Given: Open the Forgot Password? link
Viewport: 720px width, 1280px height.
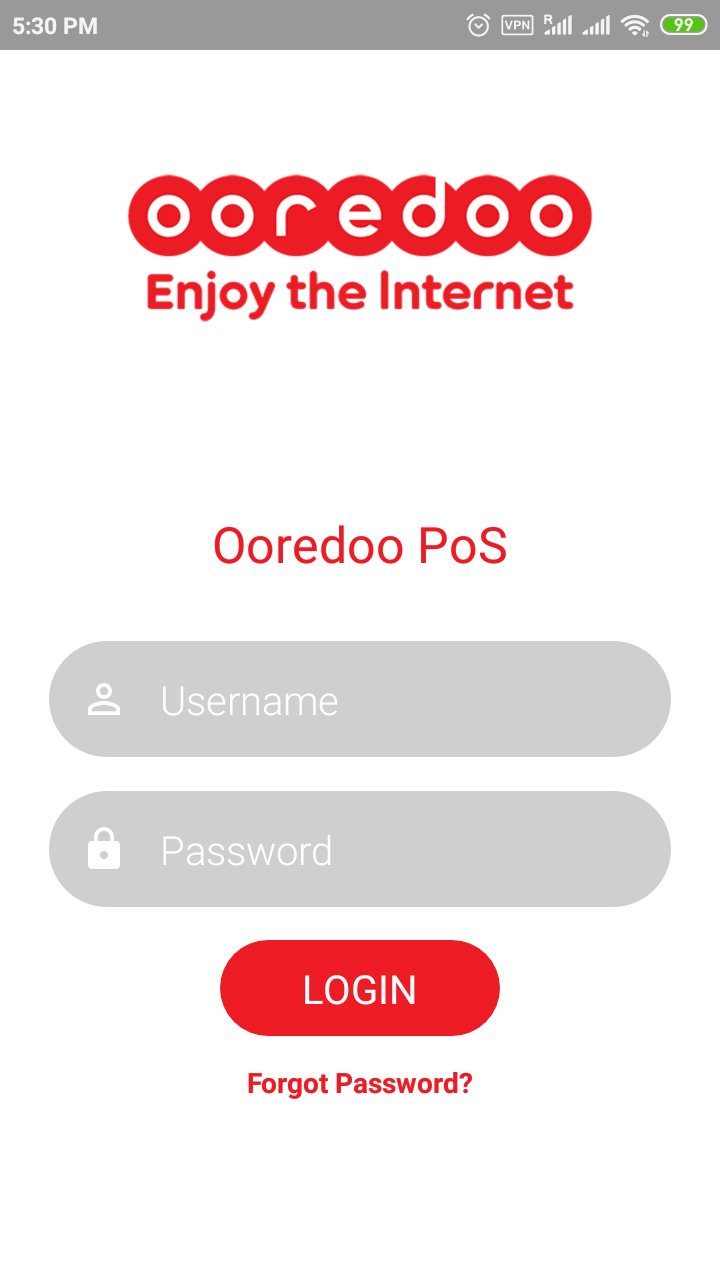Looking at the screenshot, I should click(360, 1084).
